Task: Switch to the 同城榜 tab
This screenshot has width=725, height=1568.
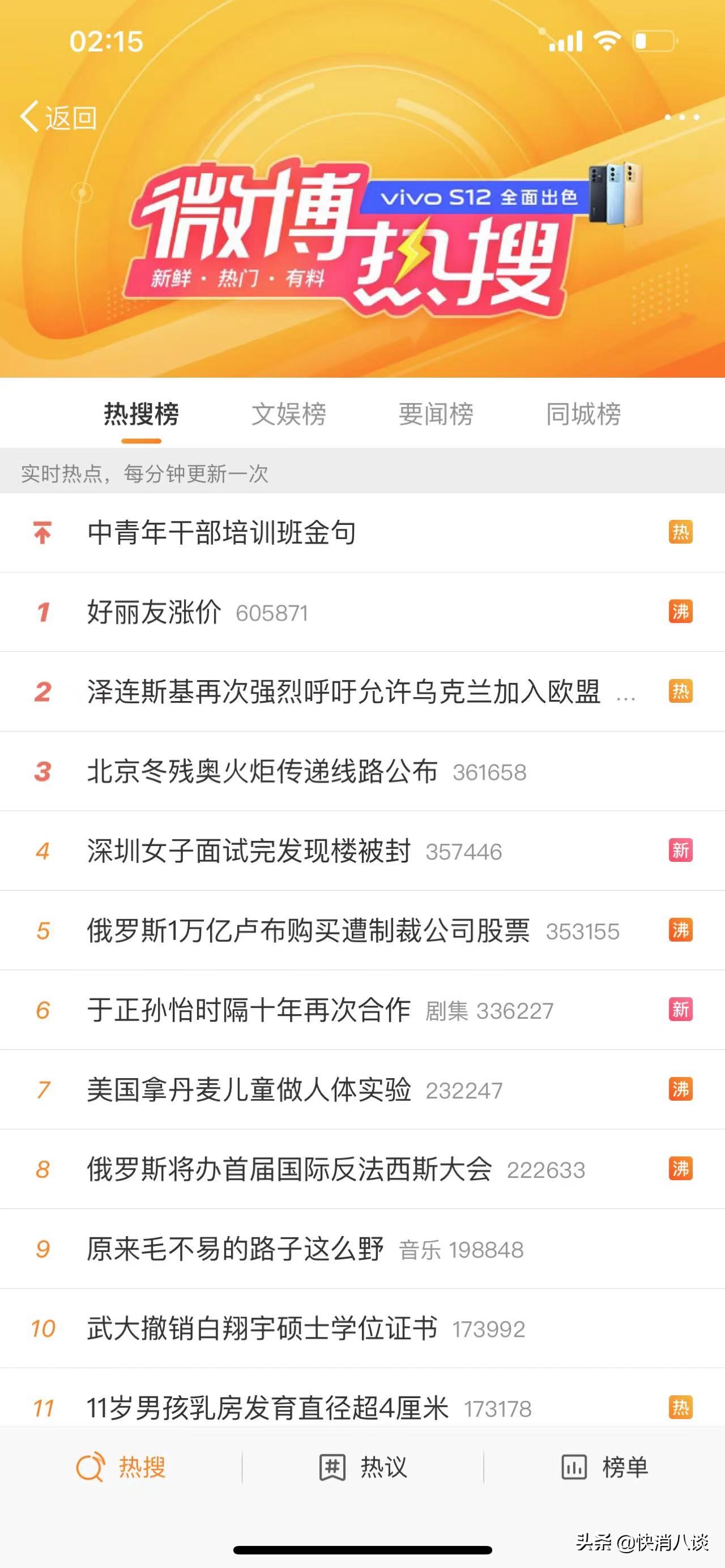Action: point(585,415)
